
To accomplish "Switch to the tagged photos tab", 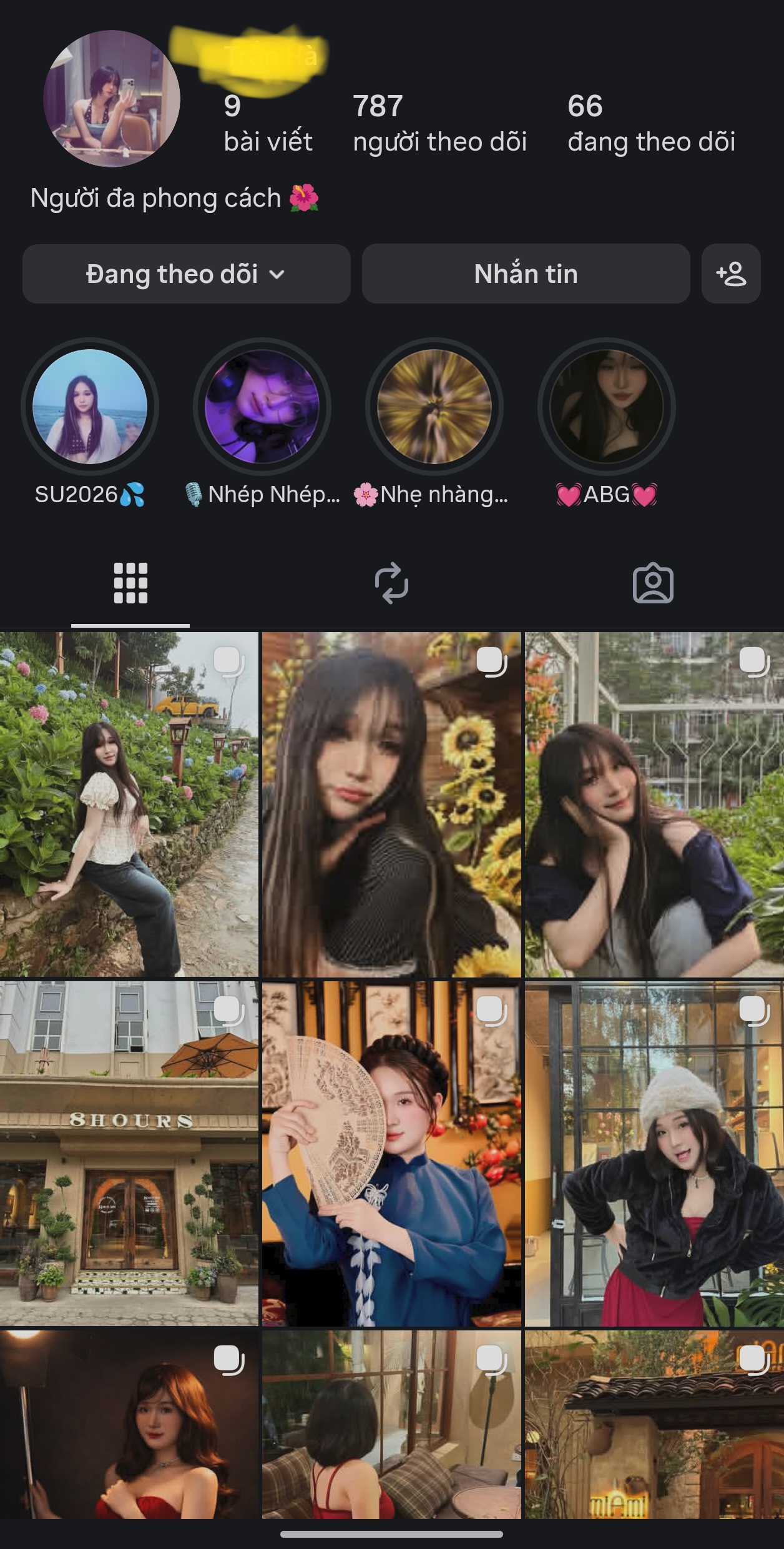I will 653,583.
